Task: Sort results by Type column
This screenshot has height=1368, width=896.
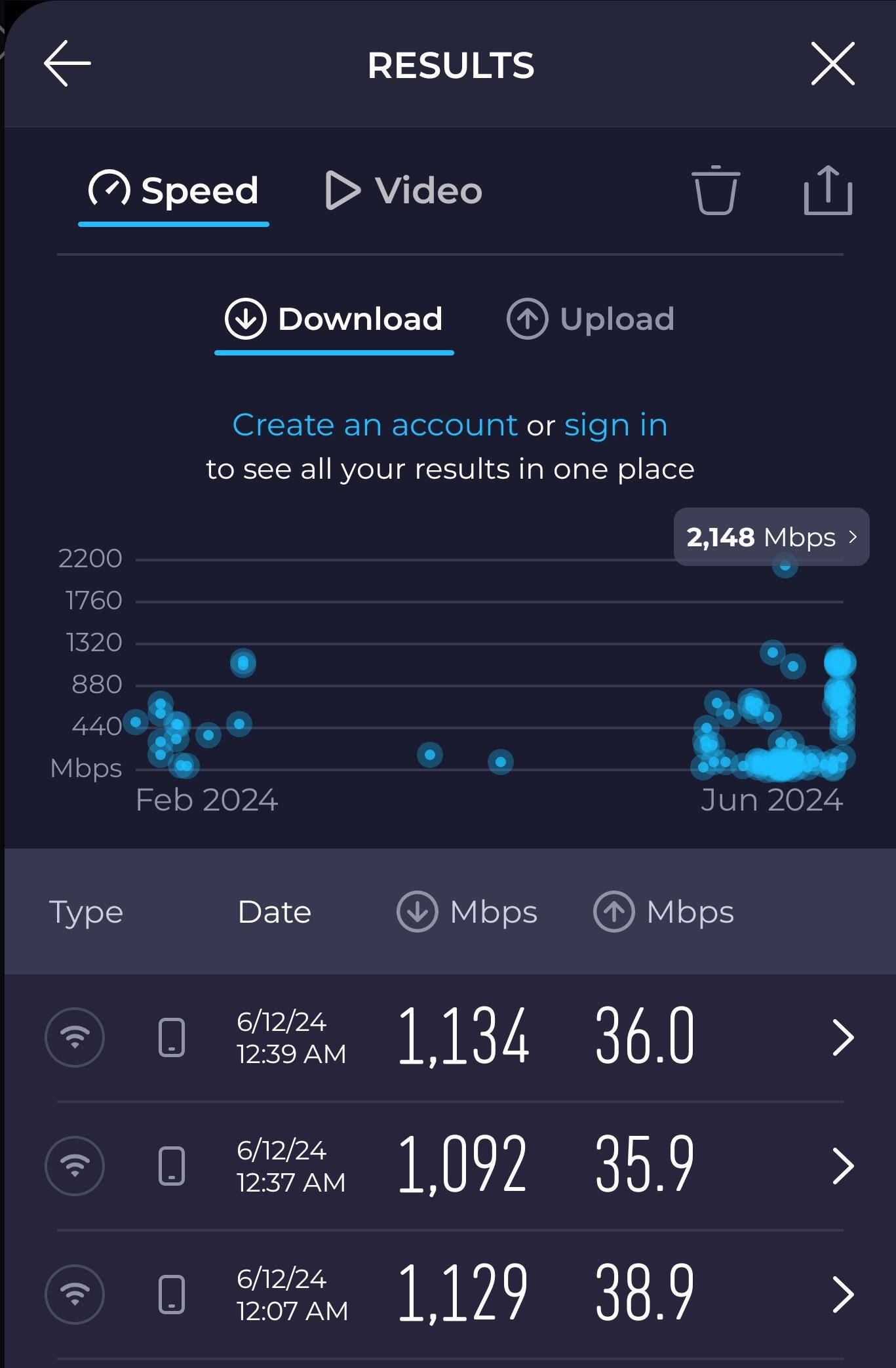Action: [86, 912]
